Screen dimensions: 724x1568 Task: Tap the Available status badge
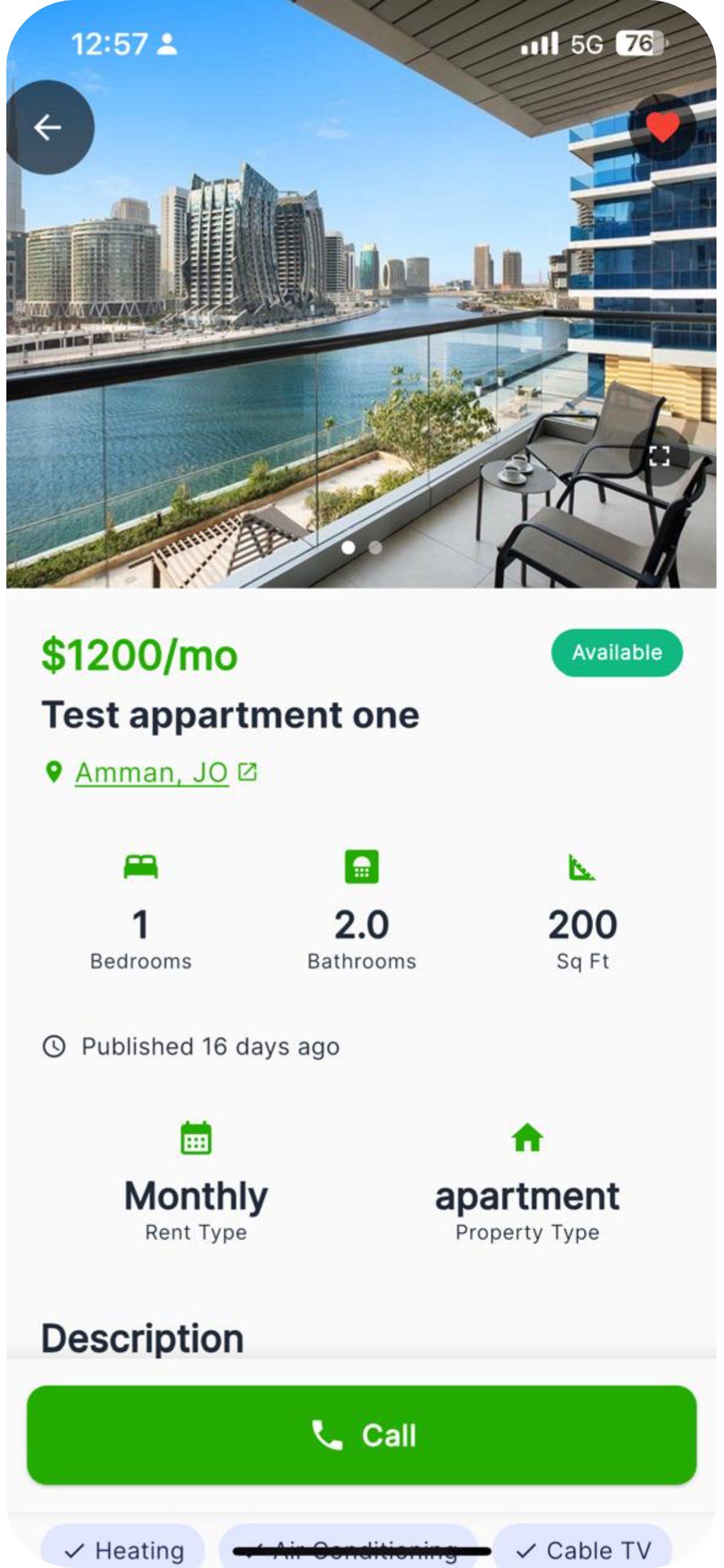point(616,652)
